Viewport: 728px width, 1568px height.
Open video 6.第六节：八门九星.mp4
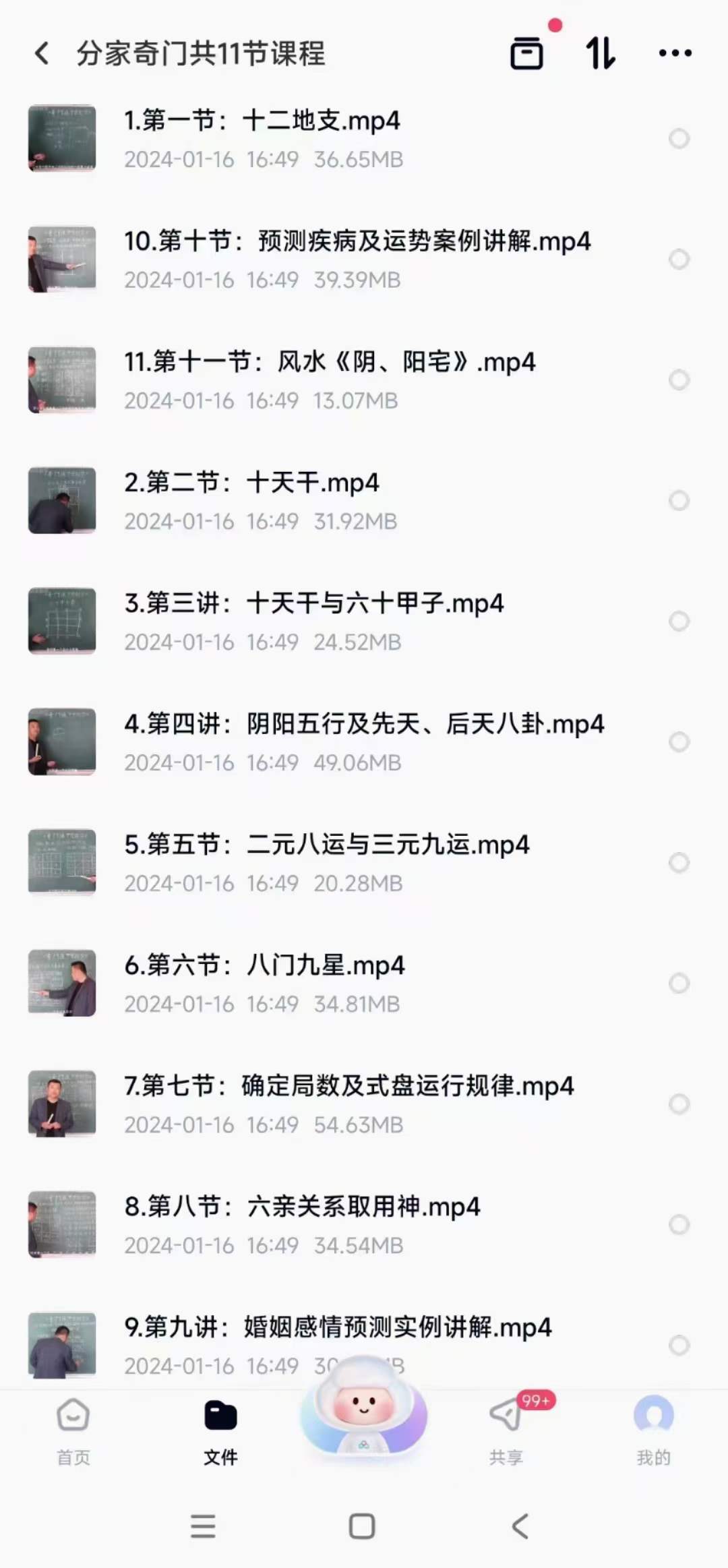[x=264, y=966]
